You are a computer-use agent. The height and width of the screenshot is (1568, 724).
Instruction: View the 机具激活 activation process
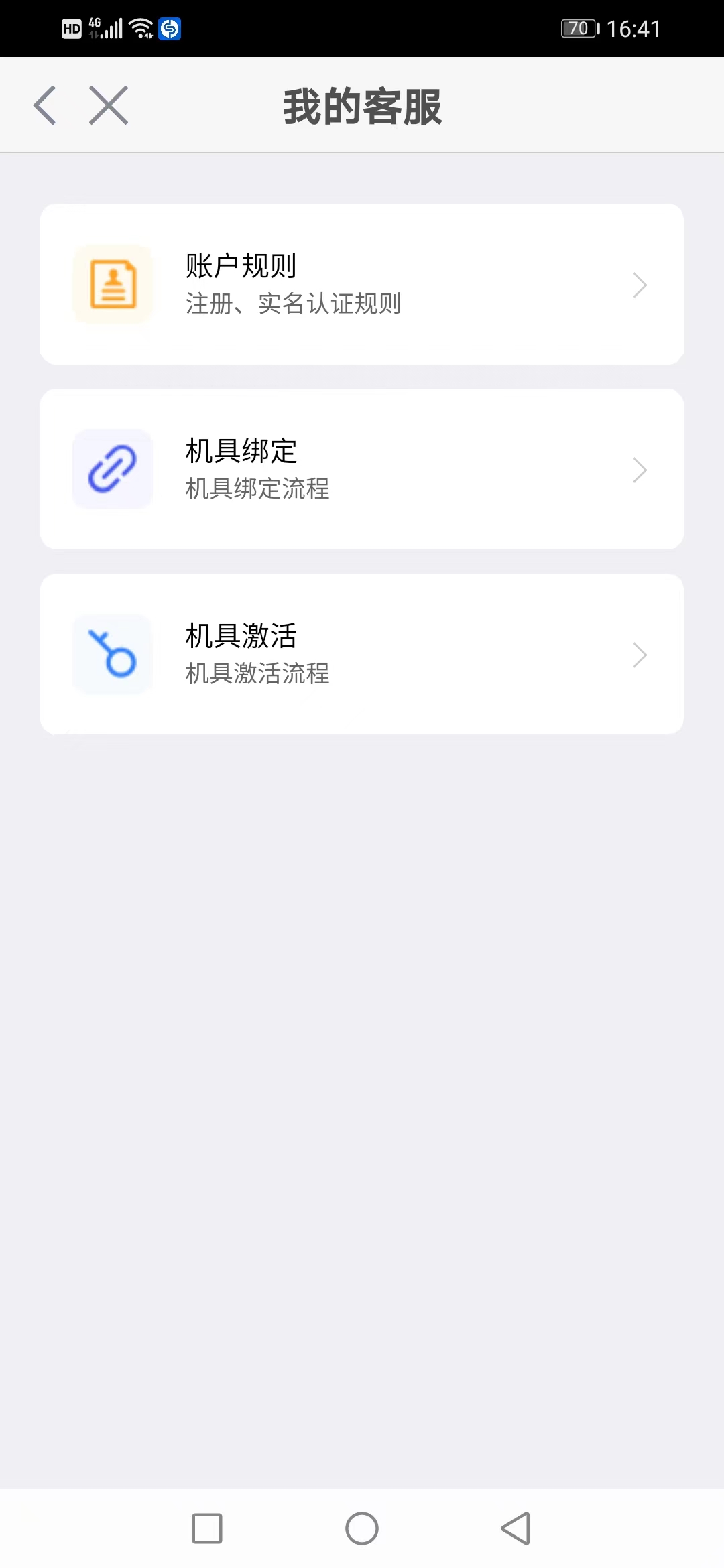[x=362, y=654]
